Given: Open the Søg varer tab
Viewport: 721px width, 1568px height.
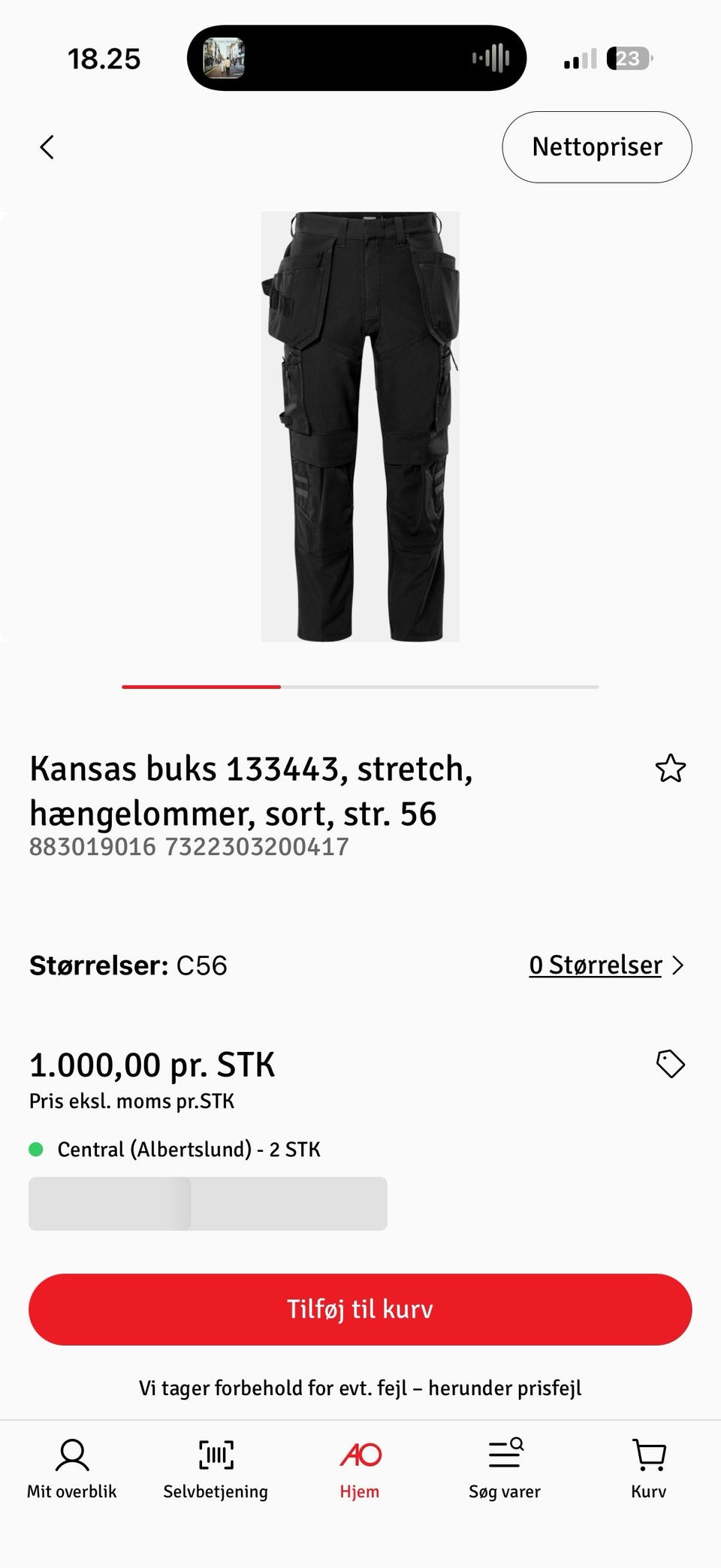Looking at the screenshot, I should tap(505, 1468).
